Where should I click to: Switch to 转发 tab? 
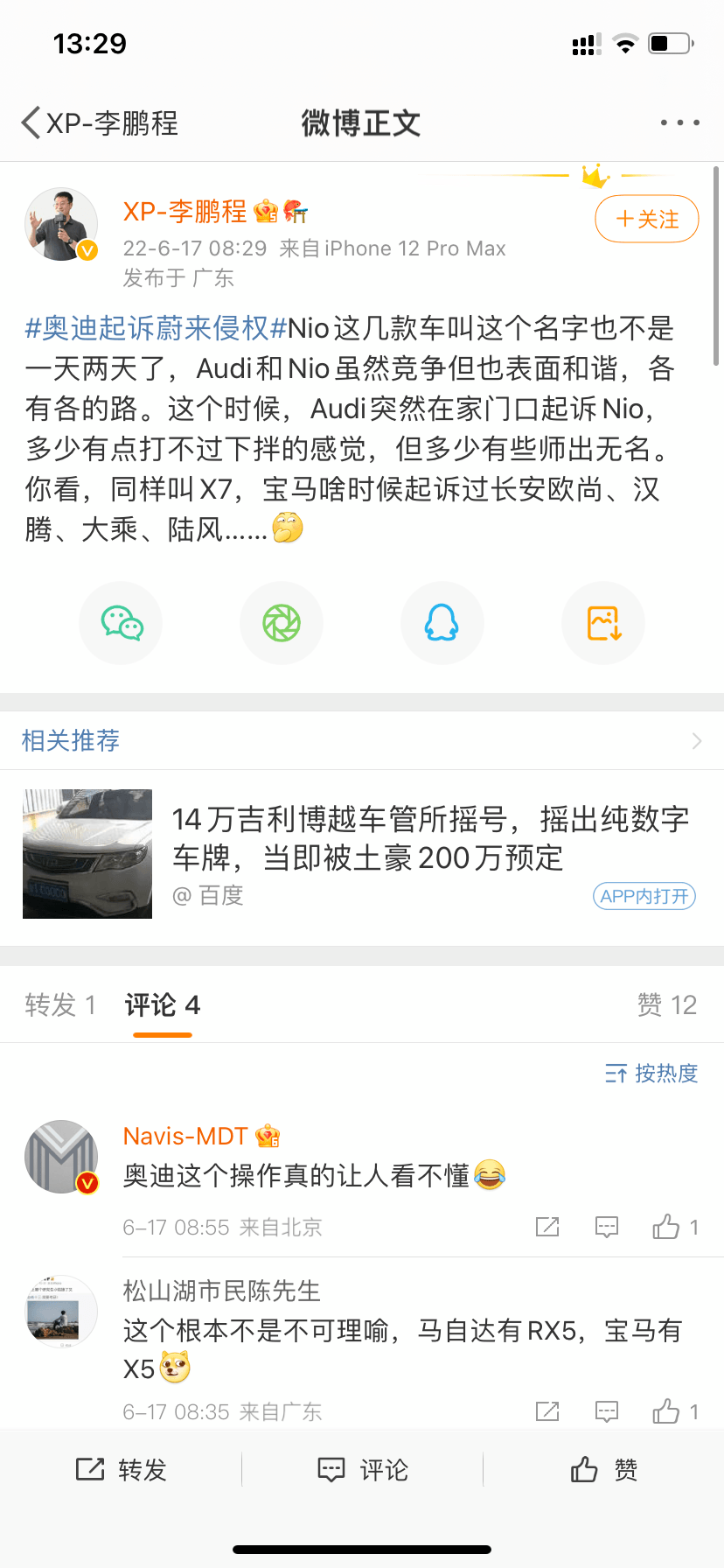point(60,1005)
